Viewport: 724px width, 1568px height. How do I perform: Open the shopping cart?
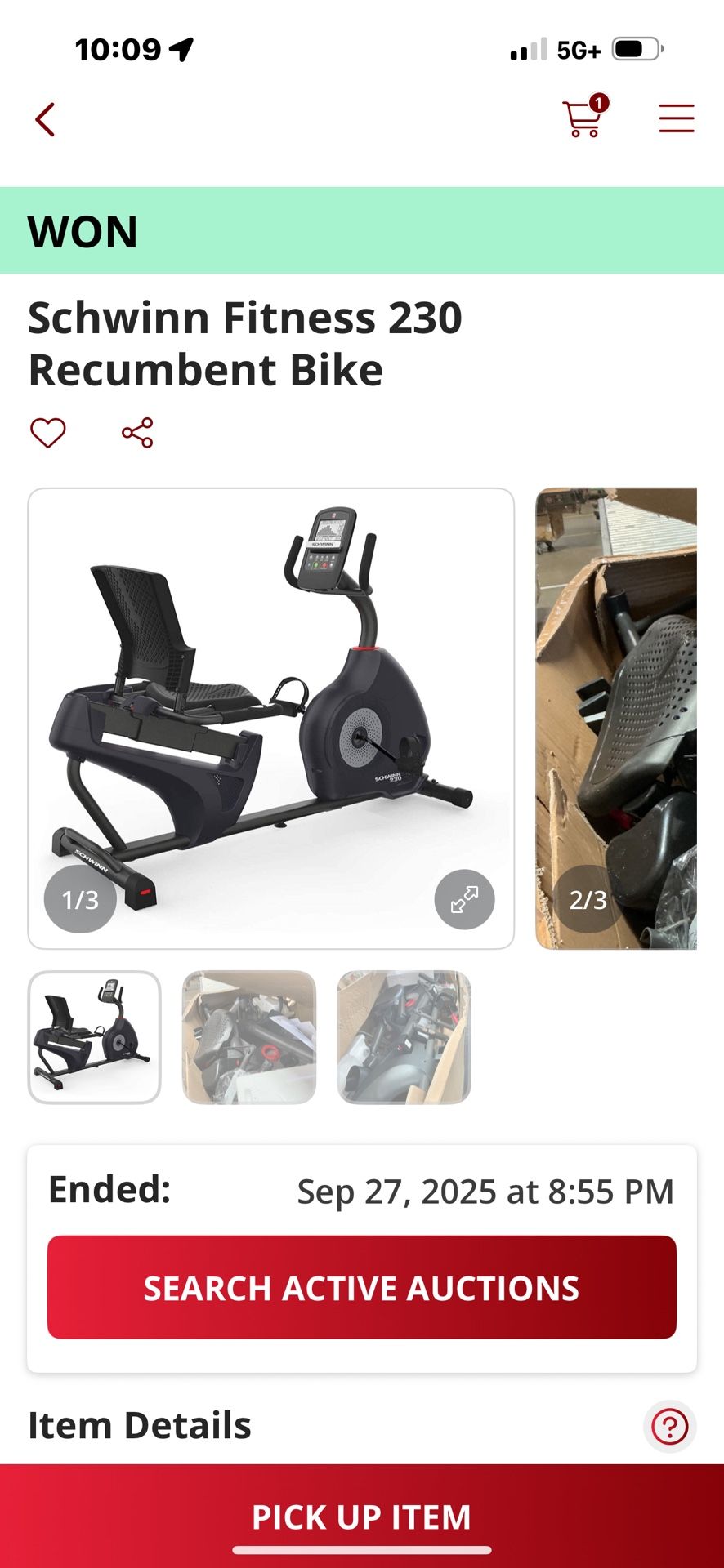(x=583, y=118)
